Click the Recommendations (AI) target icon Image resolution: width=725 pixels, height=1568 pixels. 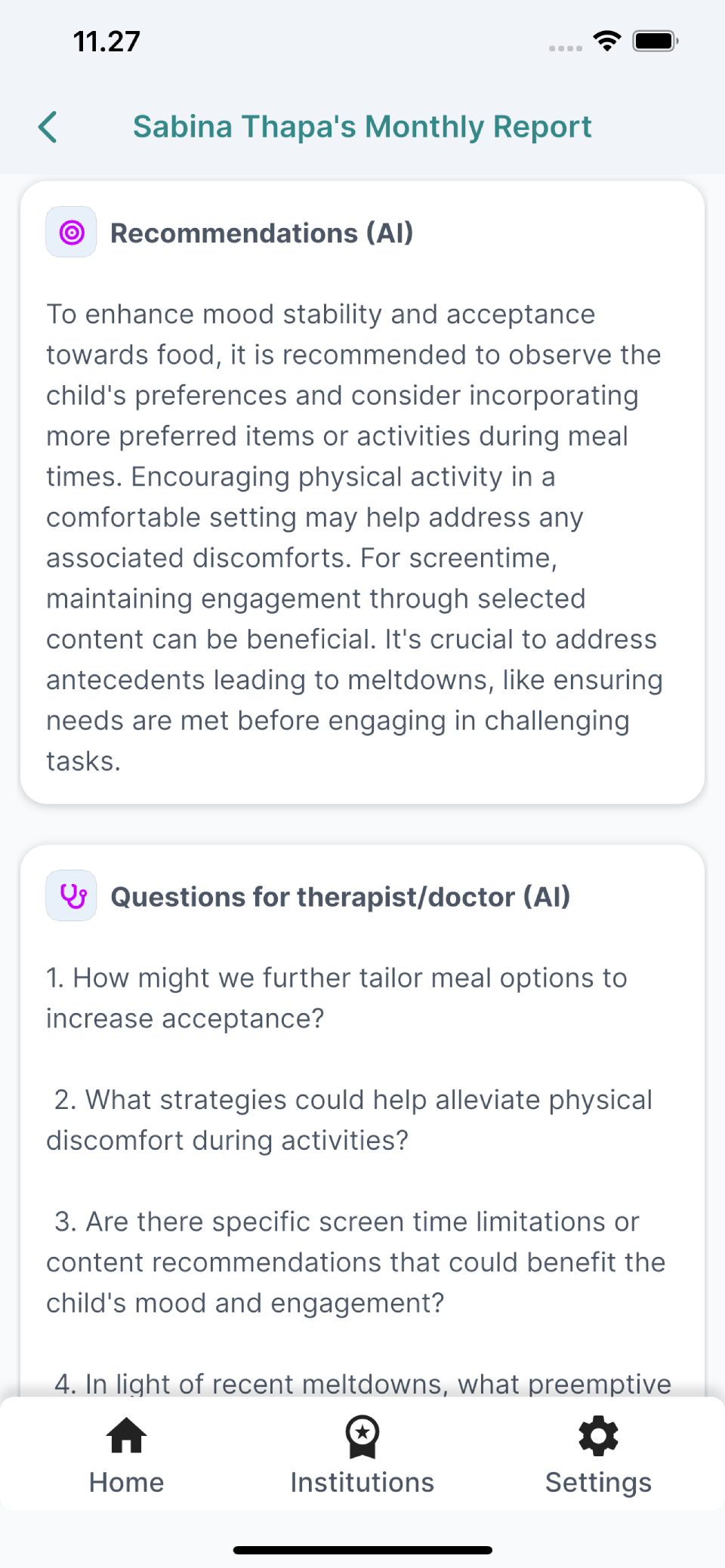70,232
